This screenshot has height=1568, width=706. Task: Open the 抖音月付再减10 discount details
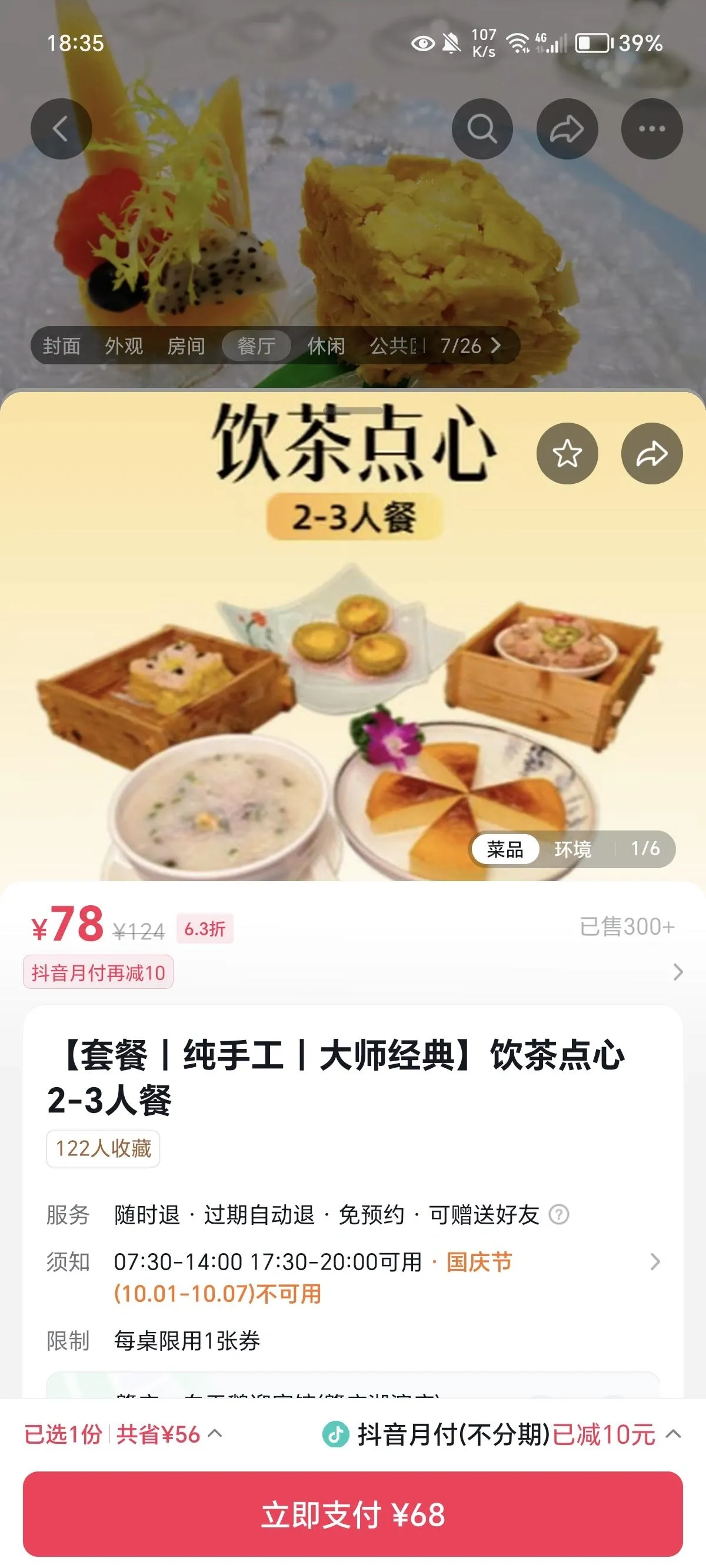(99, 972)
